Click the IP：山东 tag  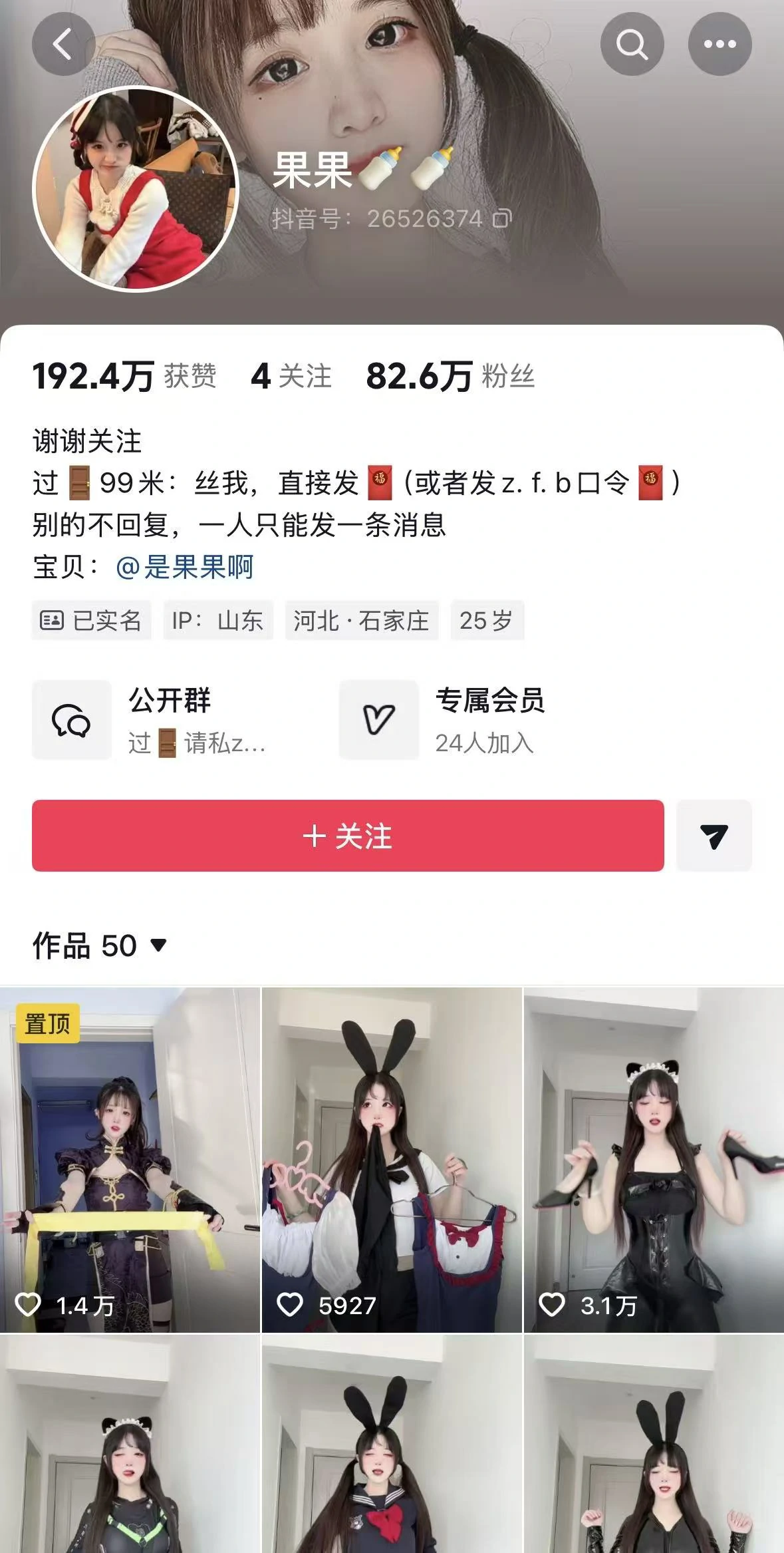[x=219, y=620]
